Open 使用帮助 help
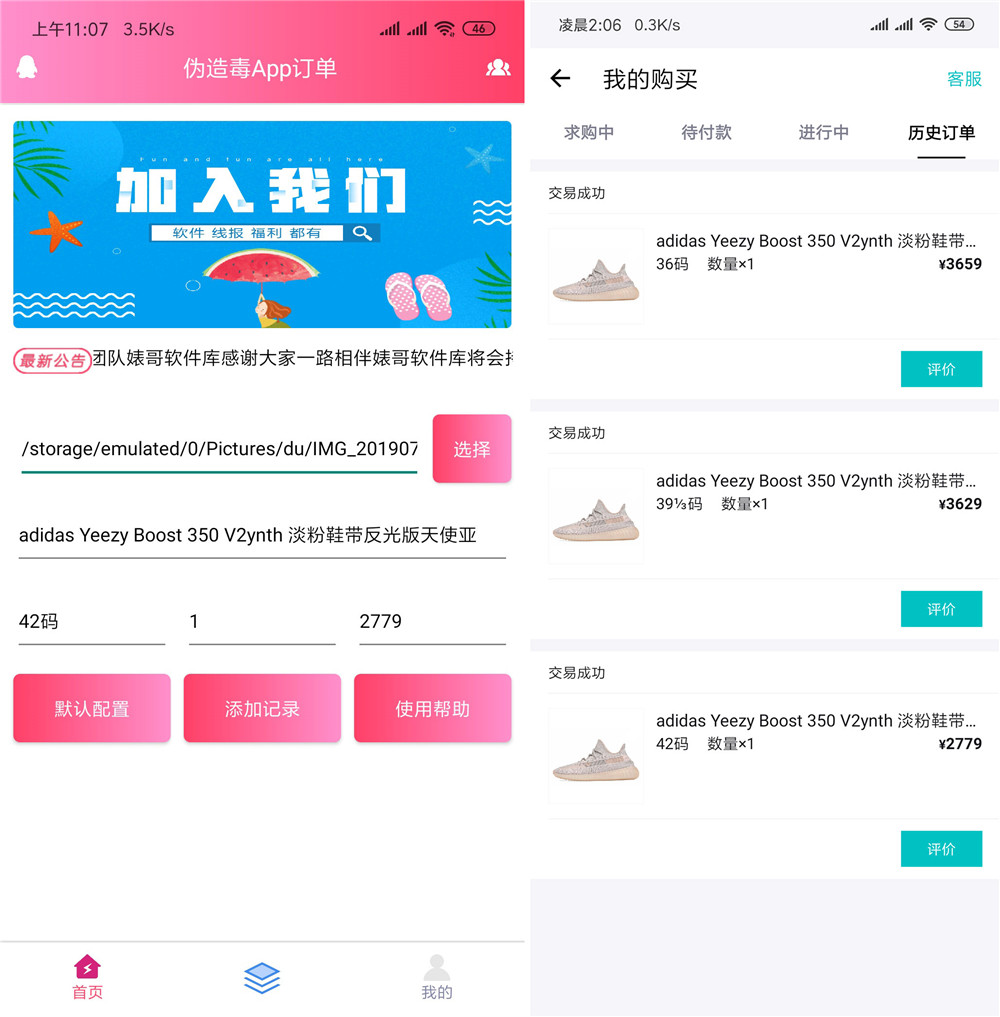This screenshot has height=1017, width=1000. [433, 708]
